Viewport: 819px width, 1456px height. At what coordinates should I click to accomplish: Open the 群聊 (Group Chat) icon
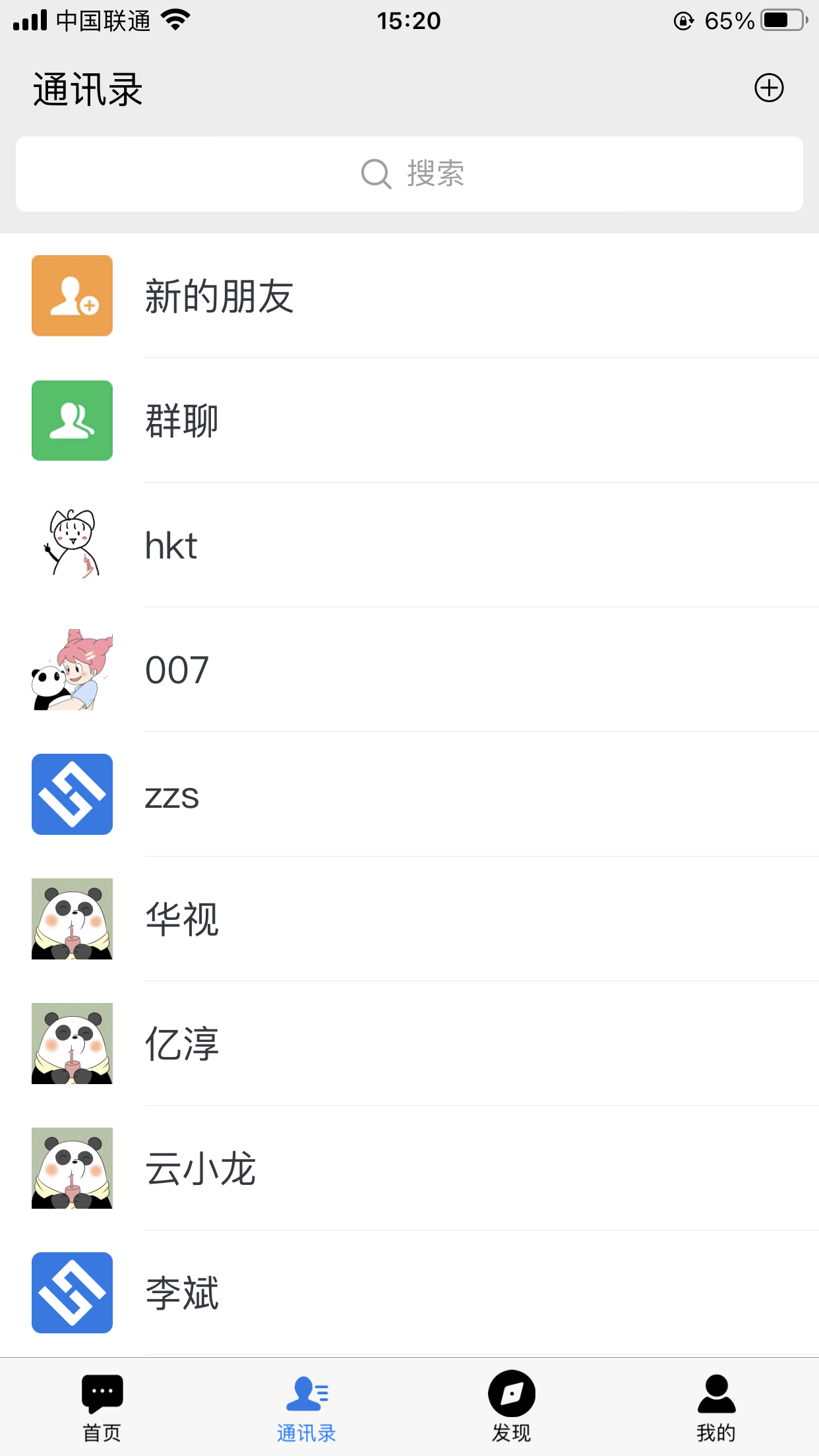click(72, 420)
